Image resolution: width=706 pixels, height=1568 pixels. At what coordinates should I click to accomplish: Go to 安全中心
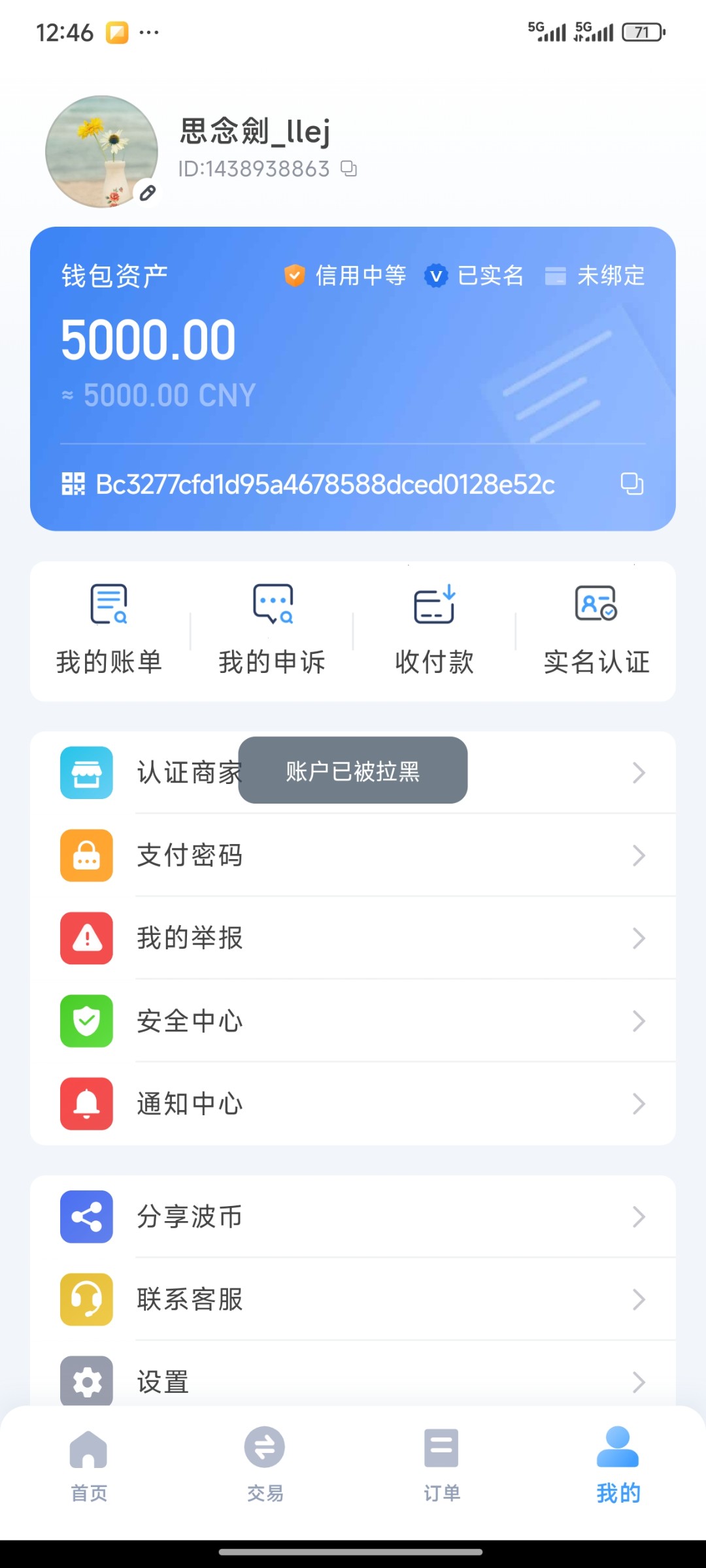click(x=353, y=1021)
